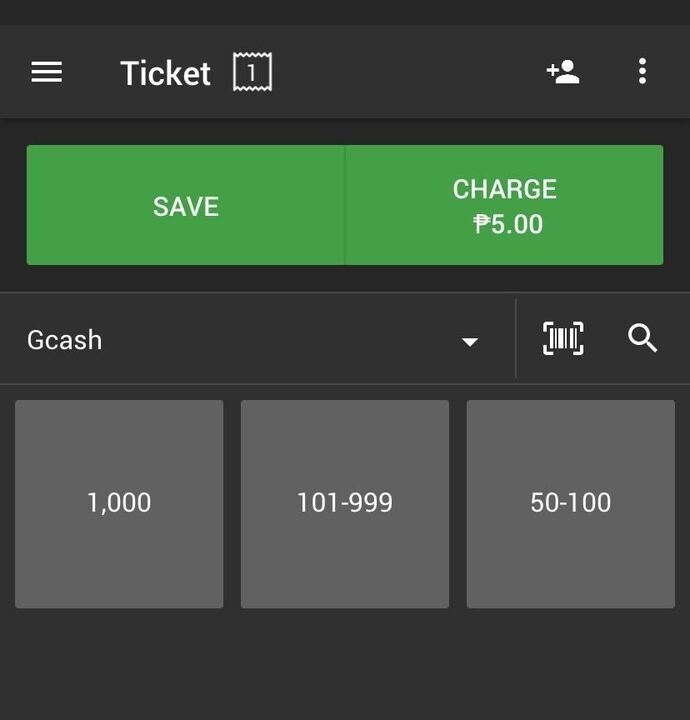Save the current ticket
This screenshot has width=690, height=720.
tap(186, 206)
